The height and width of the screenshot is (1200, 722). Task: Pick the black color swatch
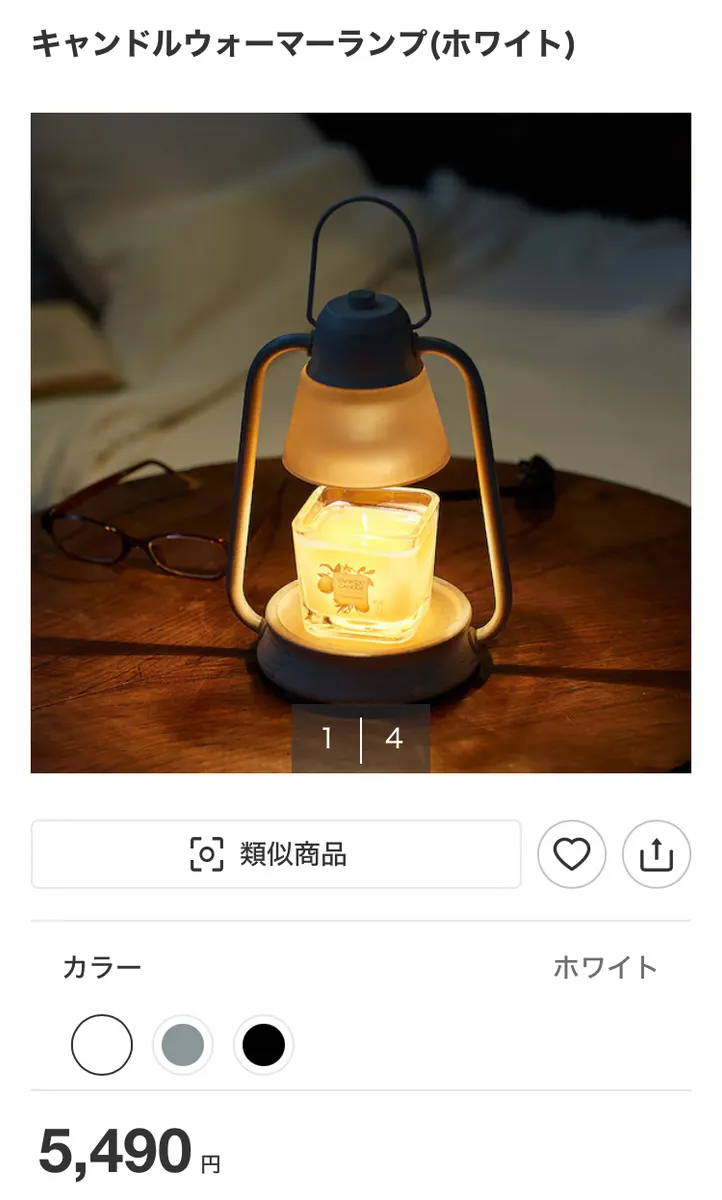[264, 1045]
